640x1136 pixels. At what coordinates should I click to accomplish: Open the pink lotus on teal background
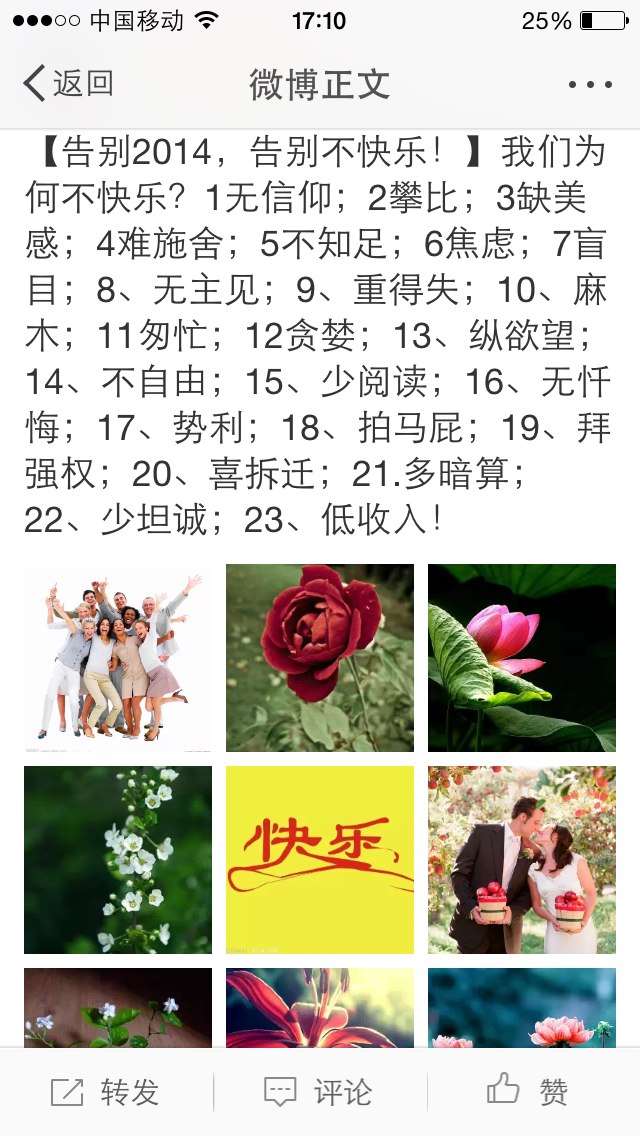pos(522,1008)
